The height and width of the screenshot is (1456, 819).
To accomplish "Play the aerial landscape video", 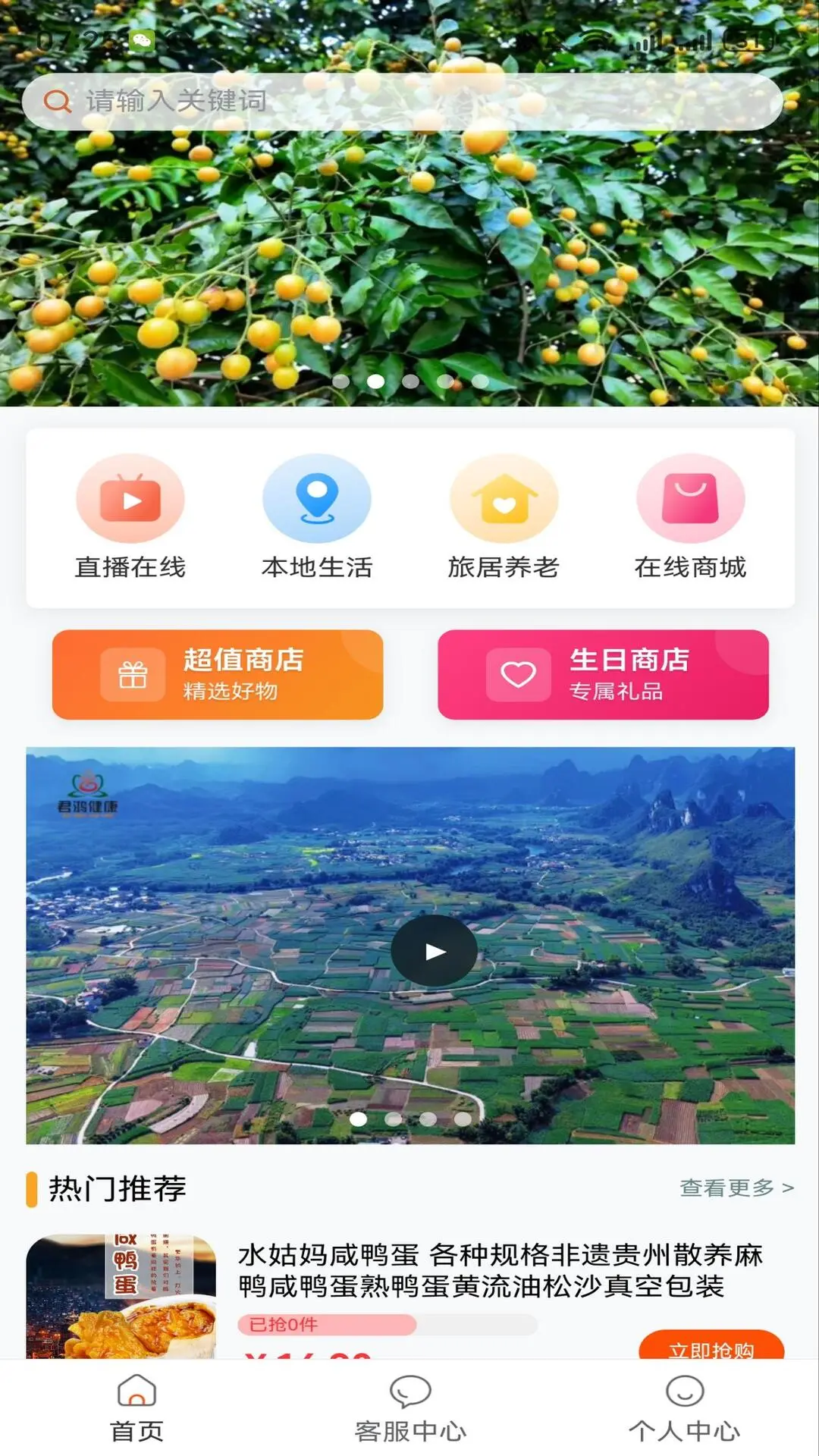I will [434, 950].
